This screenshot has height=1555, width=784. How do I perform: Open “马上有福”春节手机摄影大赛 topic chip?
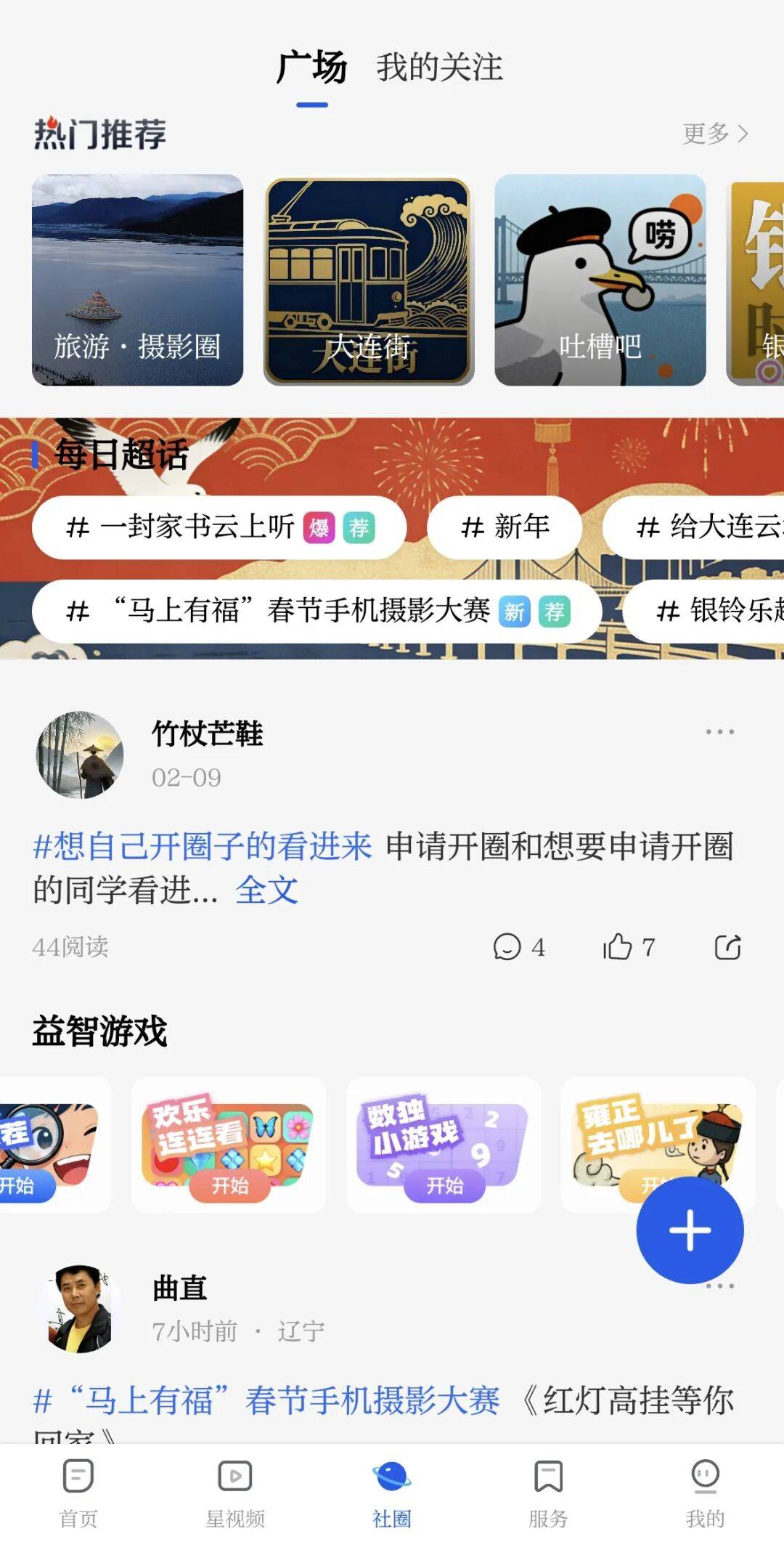coord(317,611)
